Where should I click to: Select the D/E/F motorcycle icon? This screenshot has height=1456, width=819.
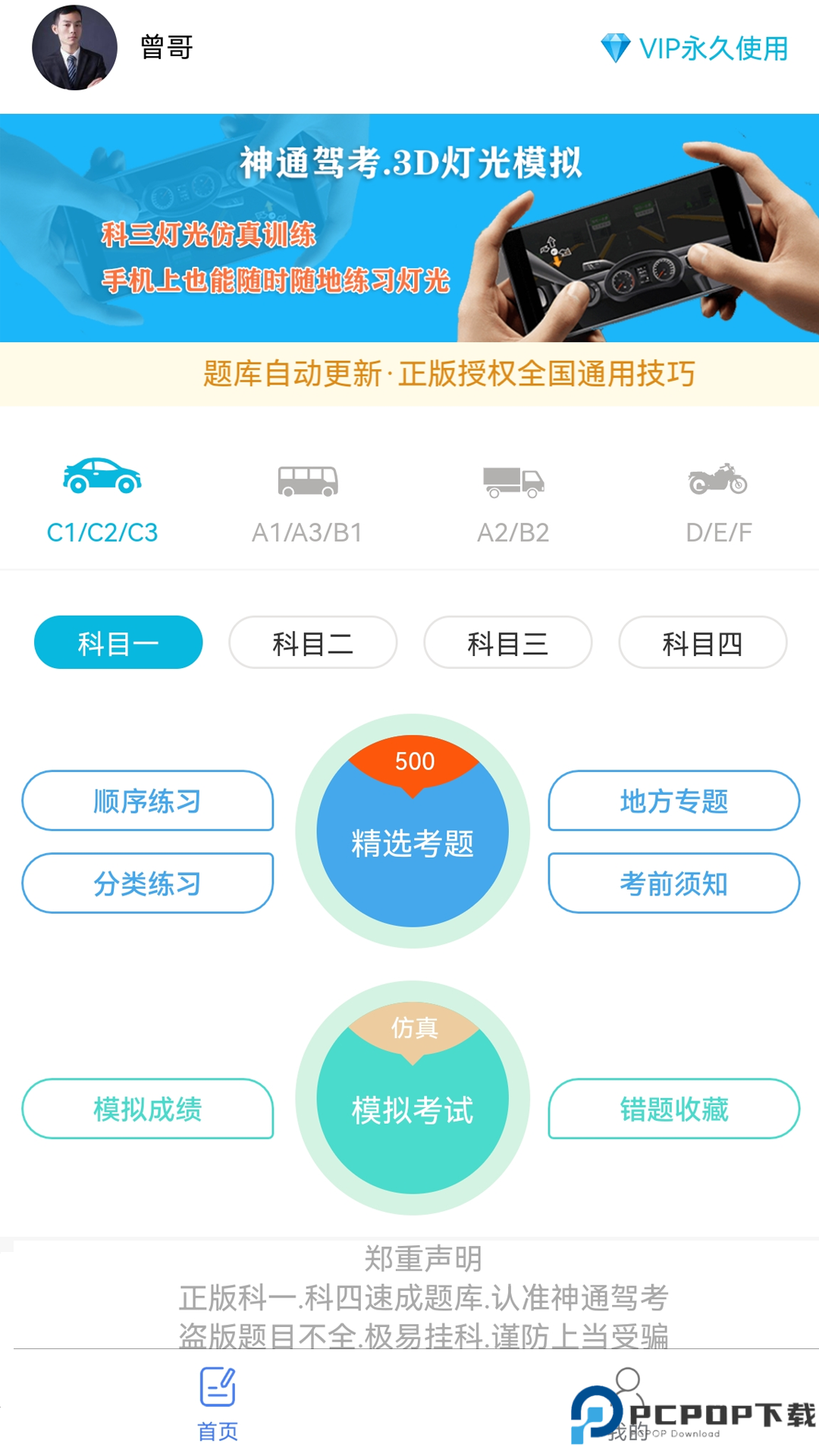[717, 479]
